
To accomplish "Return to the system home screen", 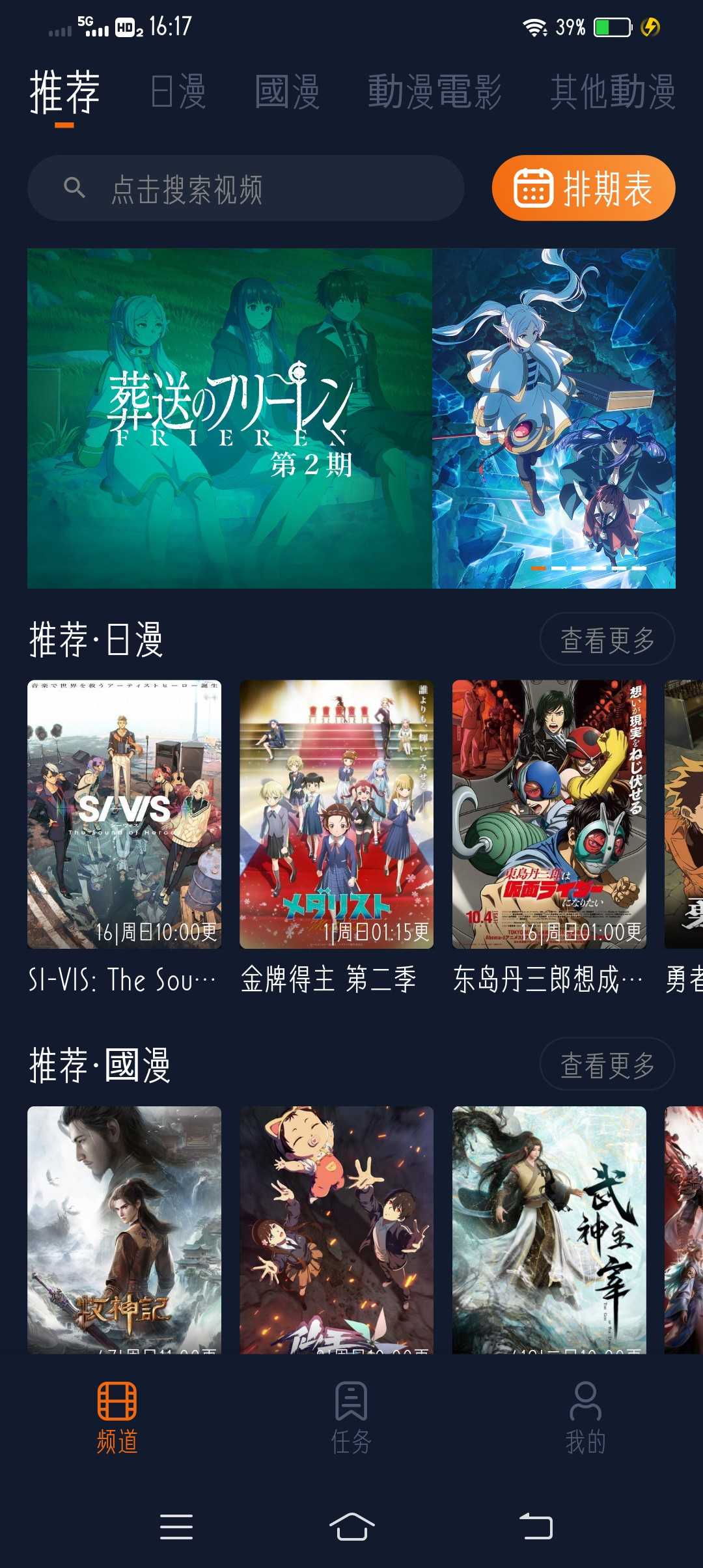I will coord(351,1526).
